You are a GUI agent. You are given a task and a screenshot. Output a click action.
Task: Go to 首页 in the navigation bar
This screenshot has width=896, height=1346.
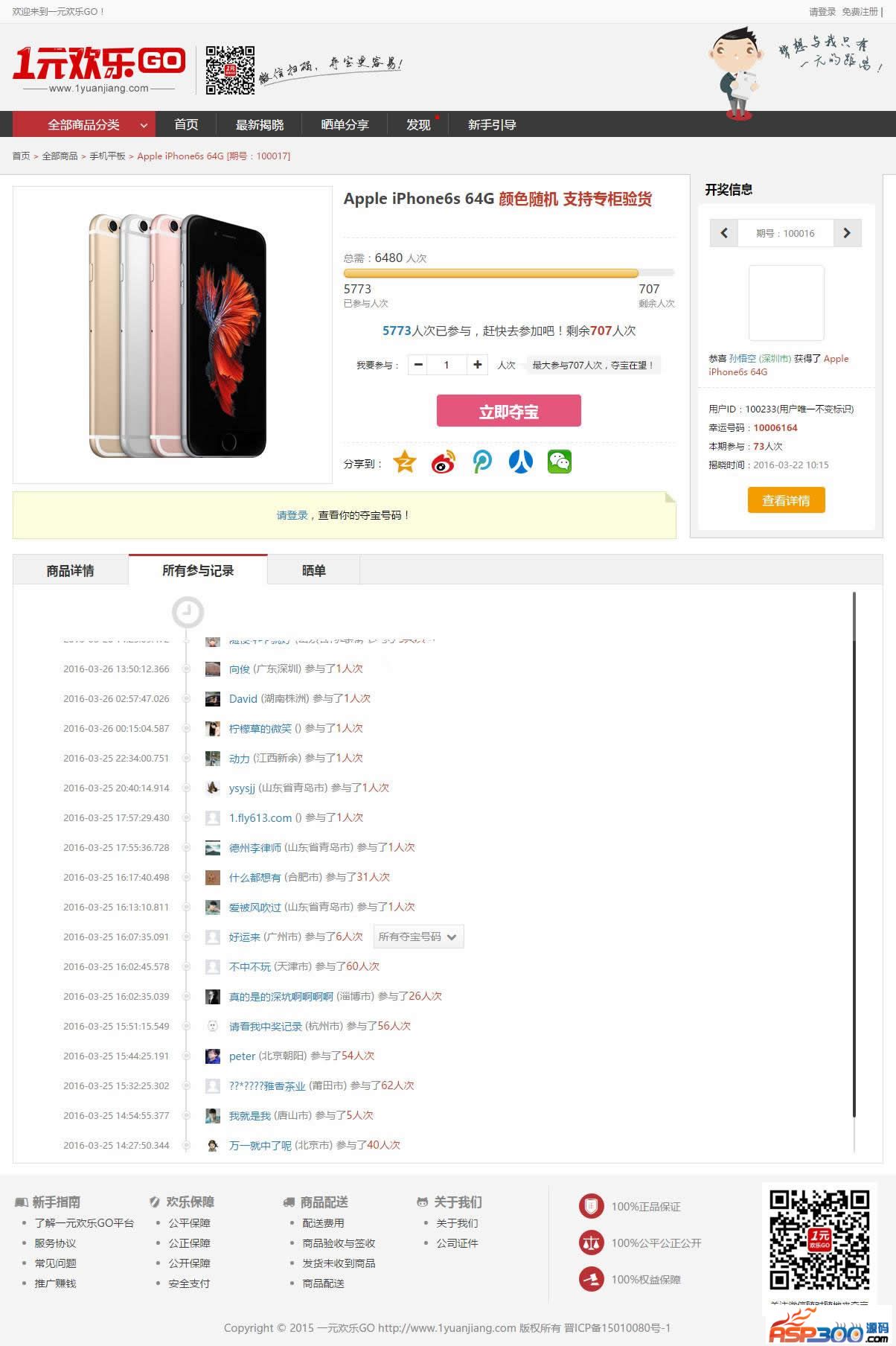[186, 124]
